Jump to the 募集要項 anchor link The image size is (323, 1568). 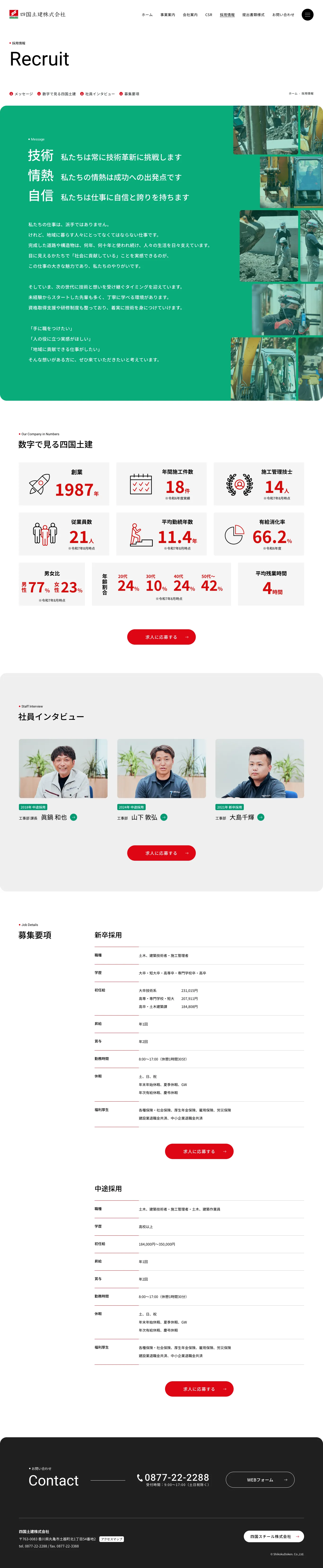tap(130, 94)
